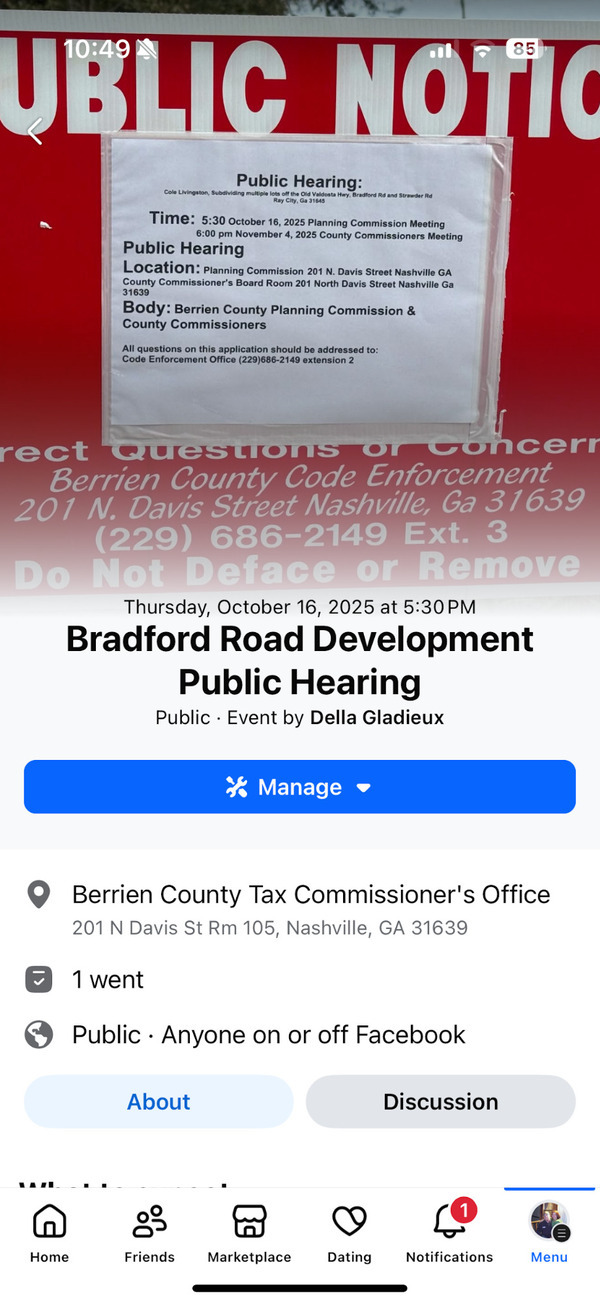Switch to the Discussion tab
The width and height of the screenshot is (600, 1304).
coord(440,1101)
